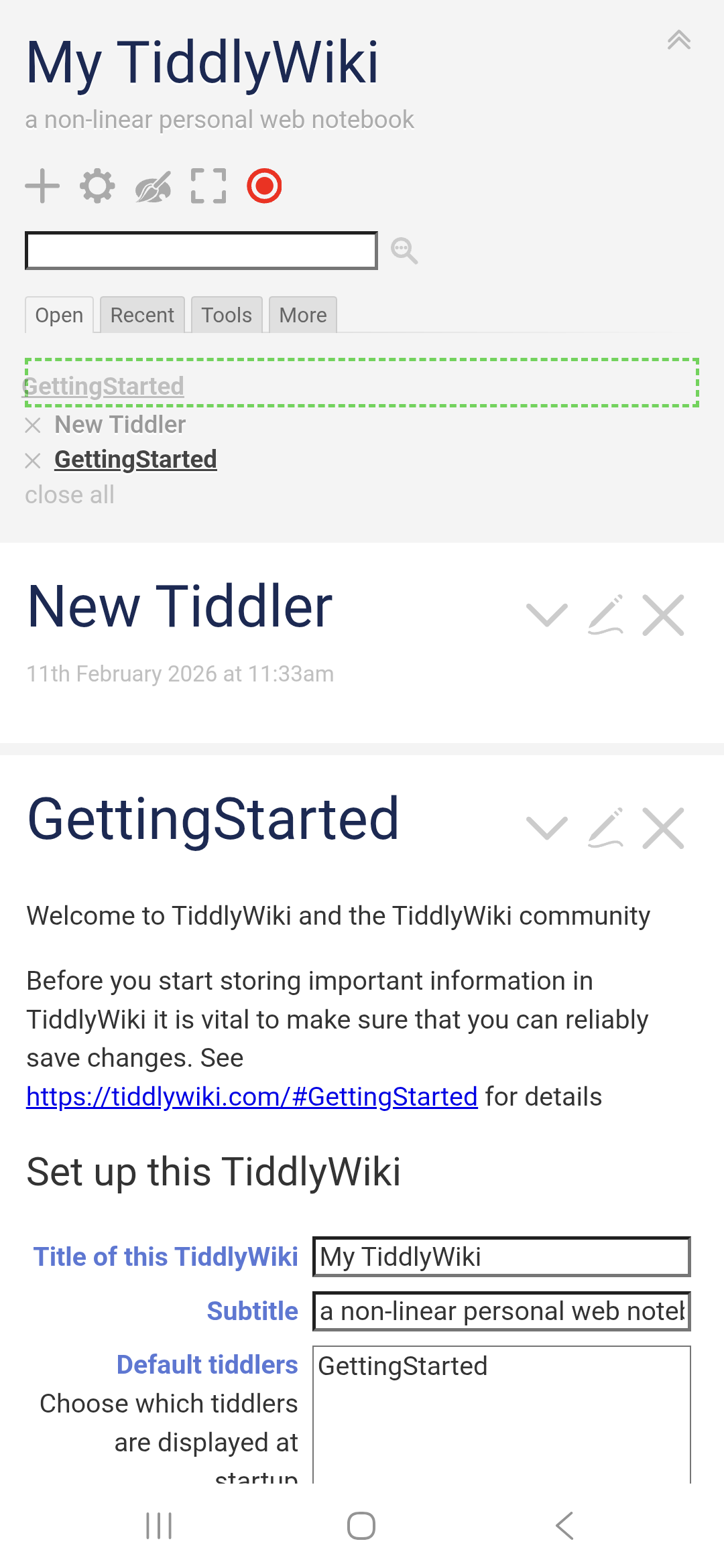Set a password via the encryption icon
Viewport: 724px width, 1568px height.
pyautogui.click(x=154, y=186)
